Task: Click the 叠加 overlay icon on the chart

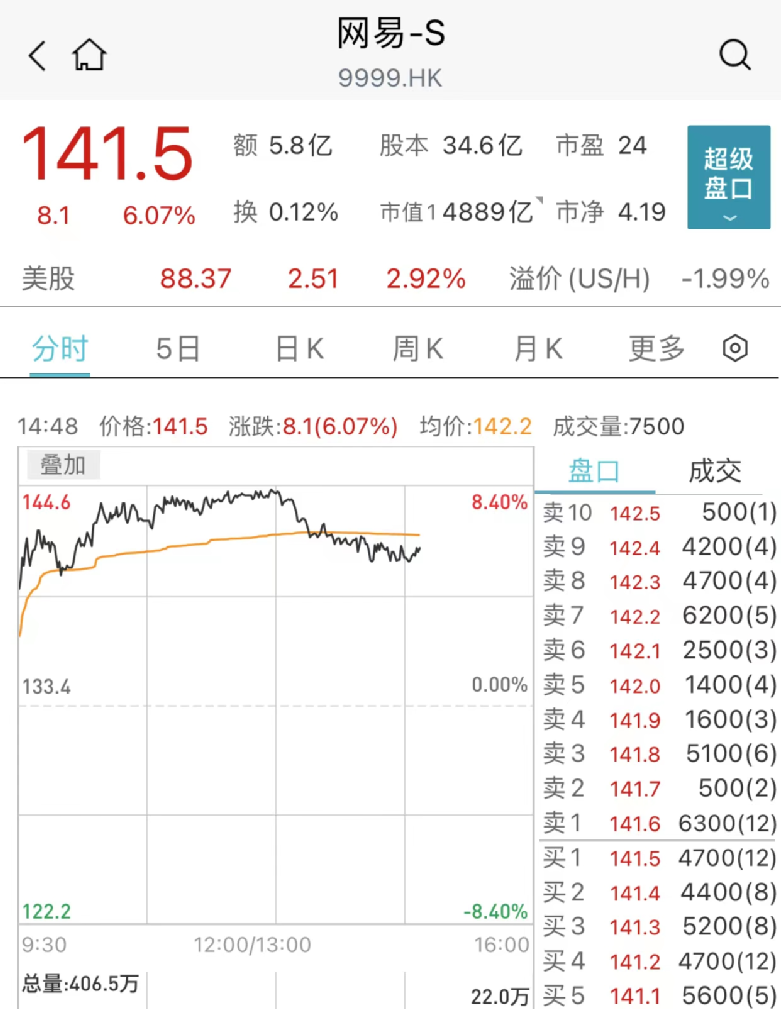Action: point(62,465)
